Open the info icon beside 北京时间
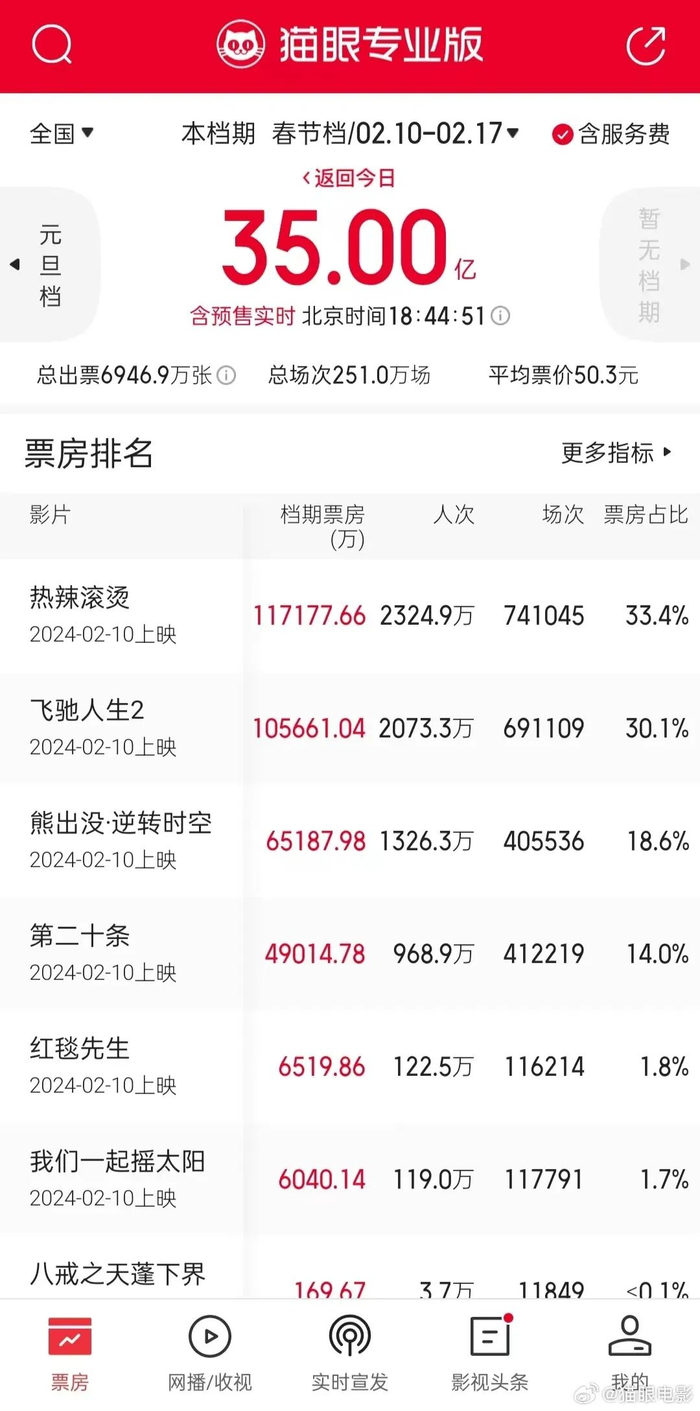This screenshot has height=1411, width=700. pyautogui.click(x=500, y=316)
